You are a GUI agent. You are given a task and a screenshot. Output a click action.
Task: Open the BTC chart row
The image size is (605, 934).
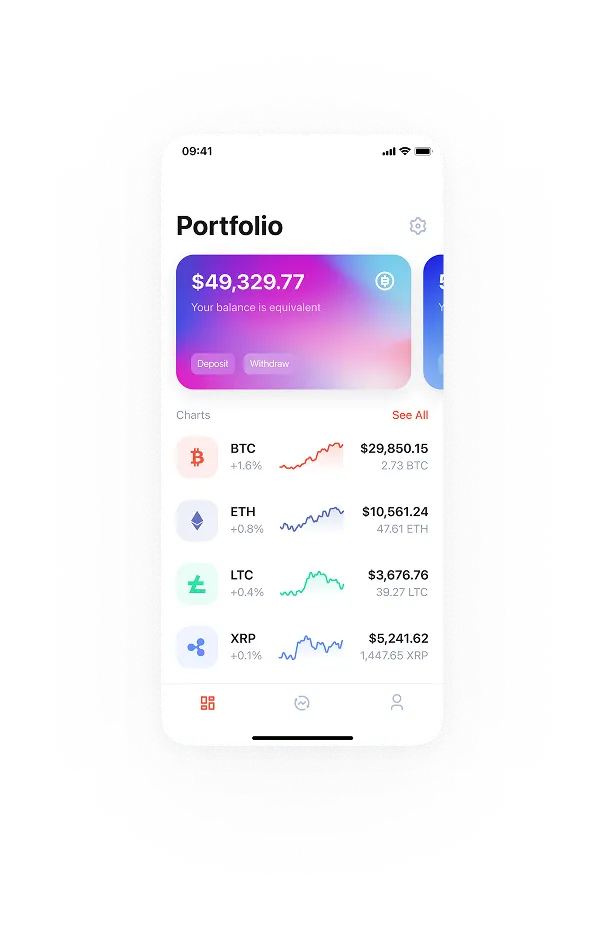(302, 457)
